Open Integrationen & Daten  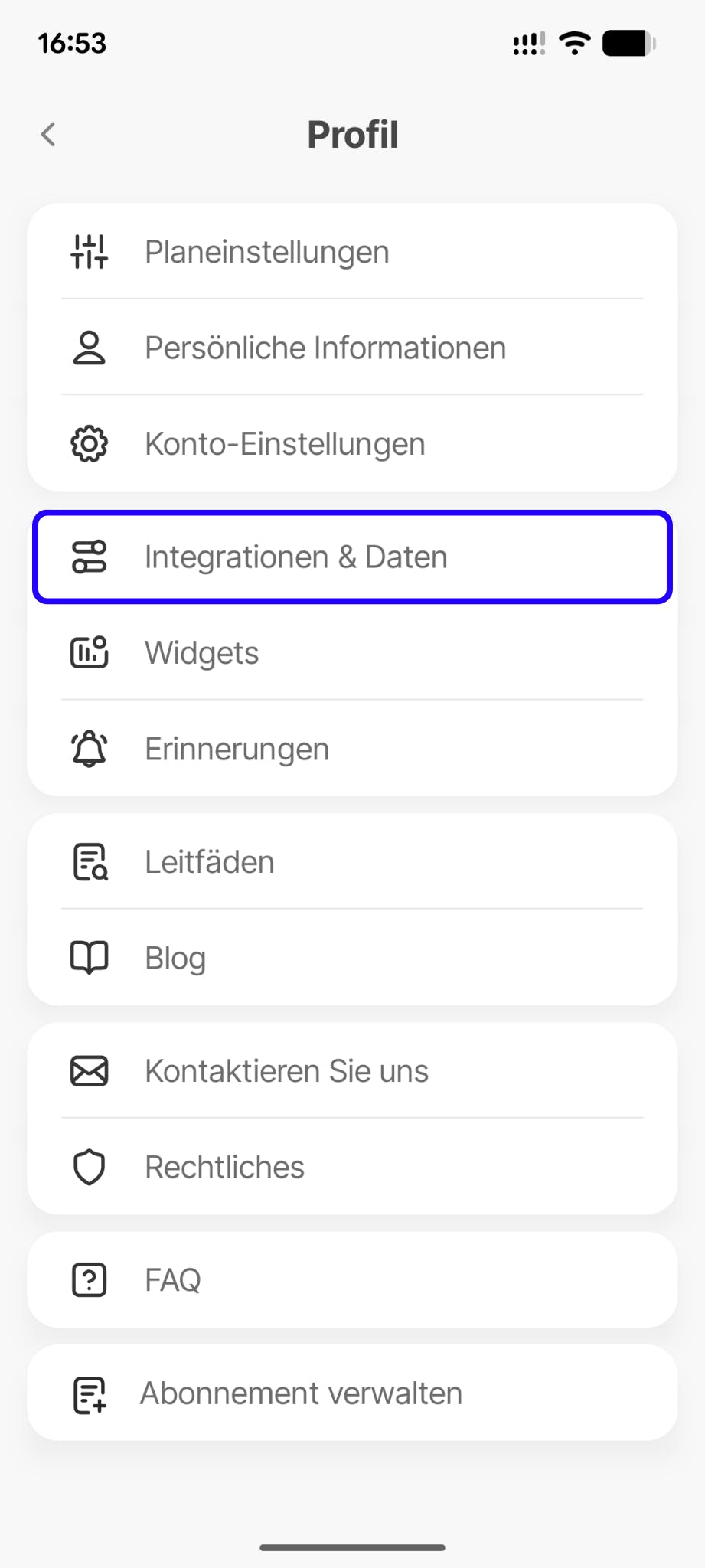tap(352, 557)
